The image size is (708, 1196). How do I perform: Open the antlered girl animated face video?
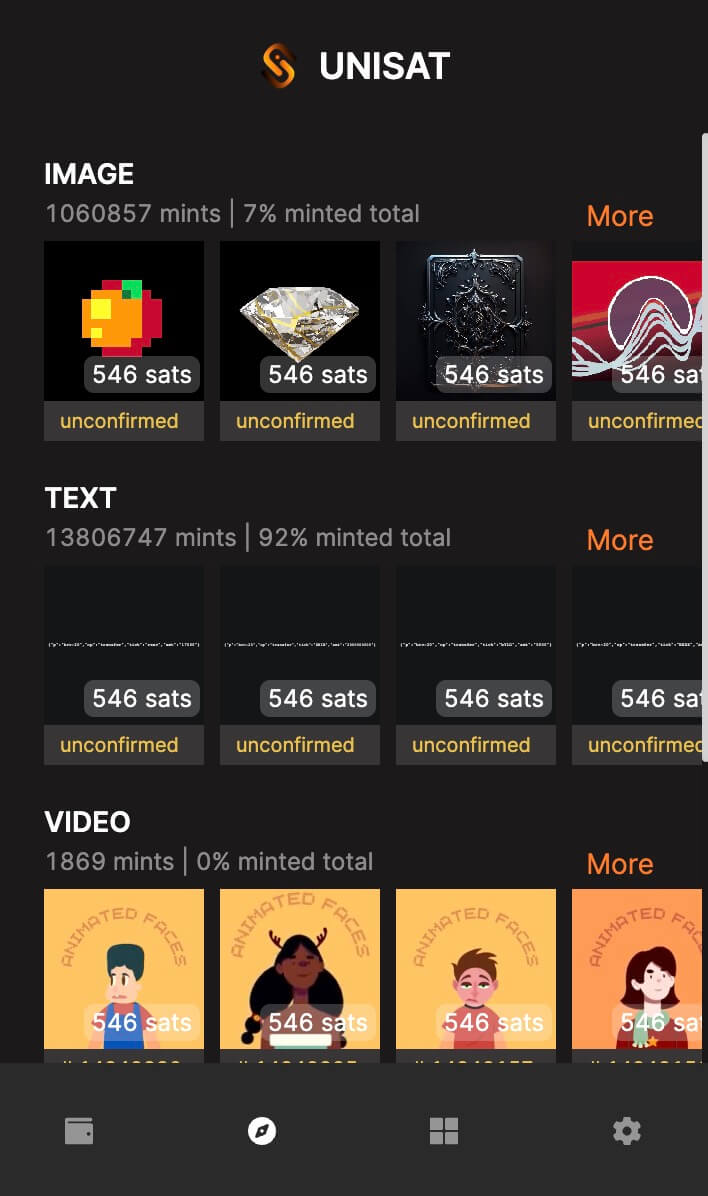pos(300,968)
